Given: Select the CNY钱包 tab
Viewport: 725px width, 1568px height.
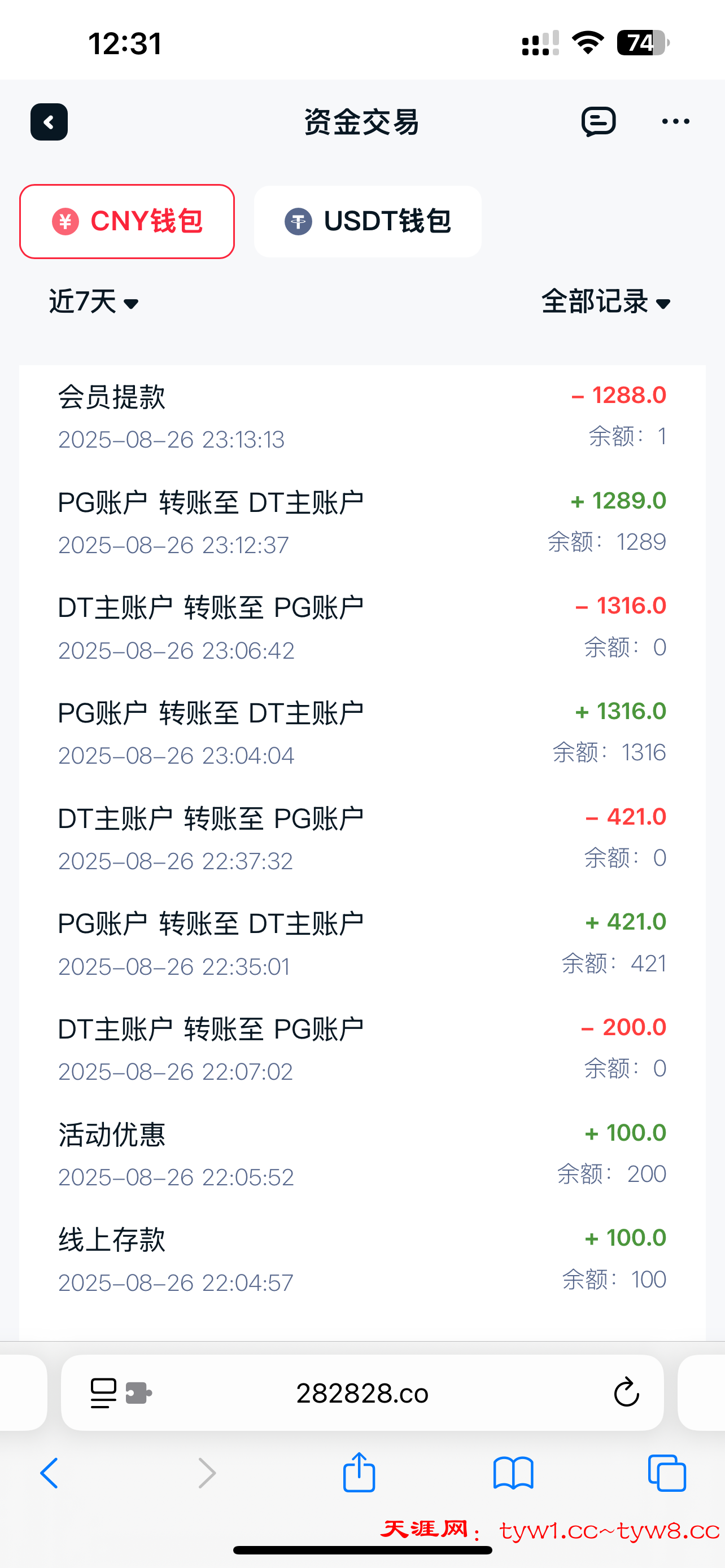Looking at the screenshot, I should coord(127,222).
